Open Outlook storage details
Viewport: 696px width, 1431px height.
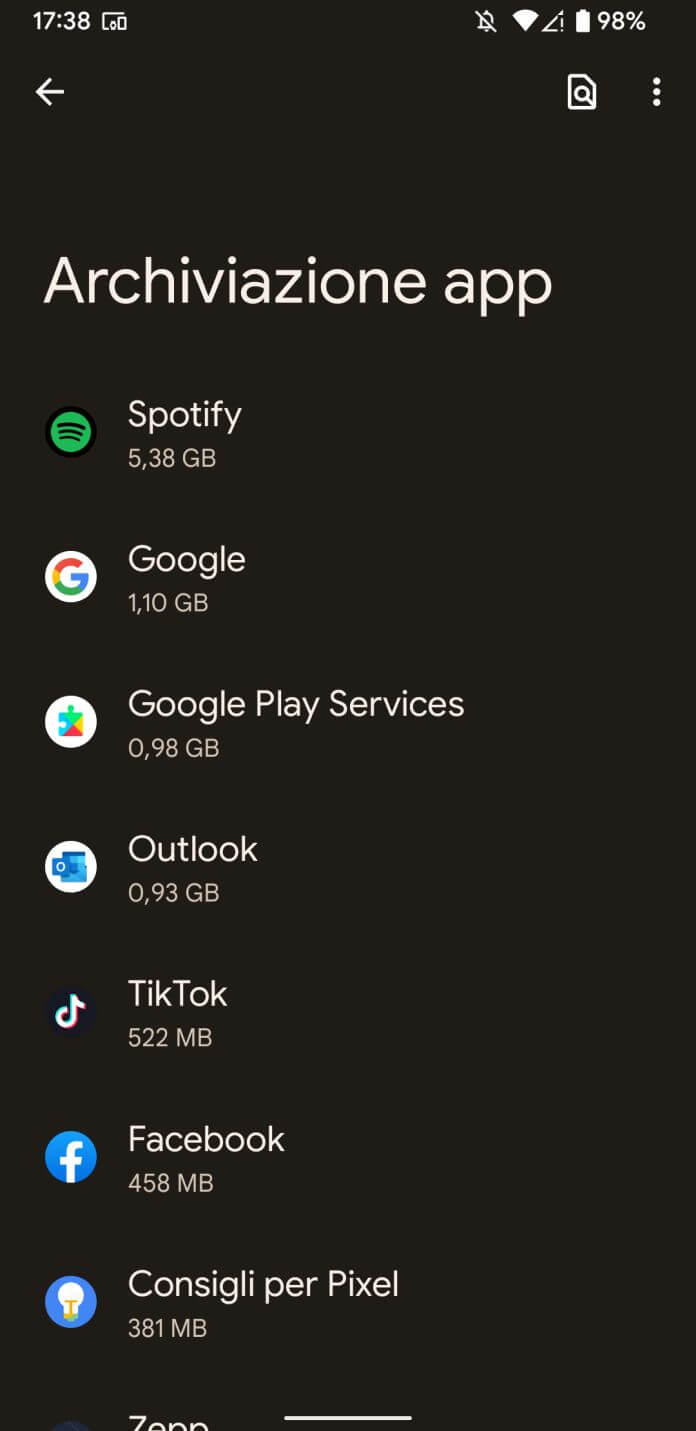click(348, 868)
